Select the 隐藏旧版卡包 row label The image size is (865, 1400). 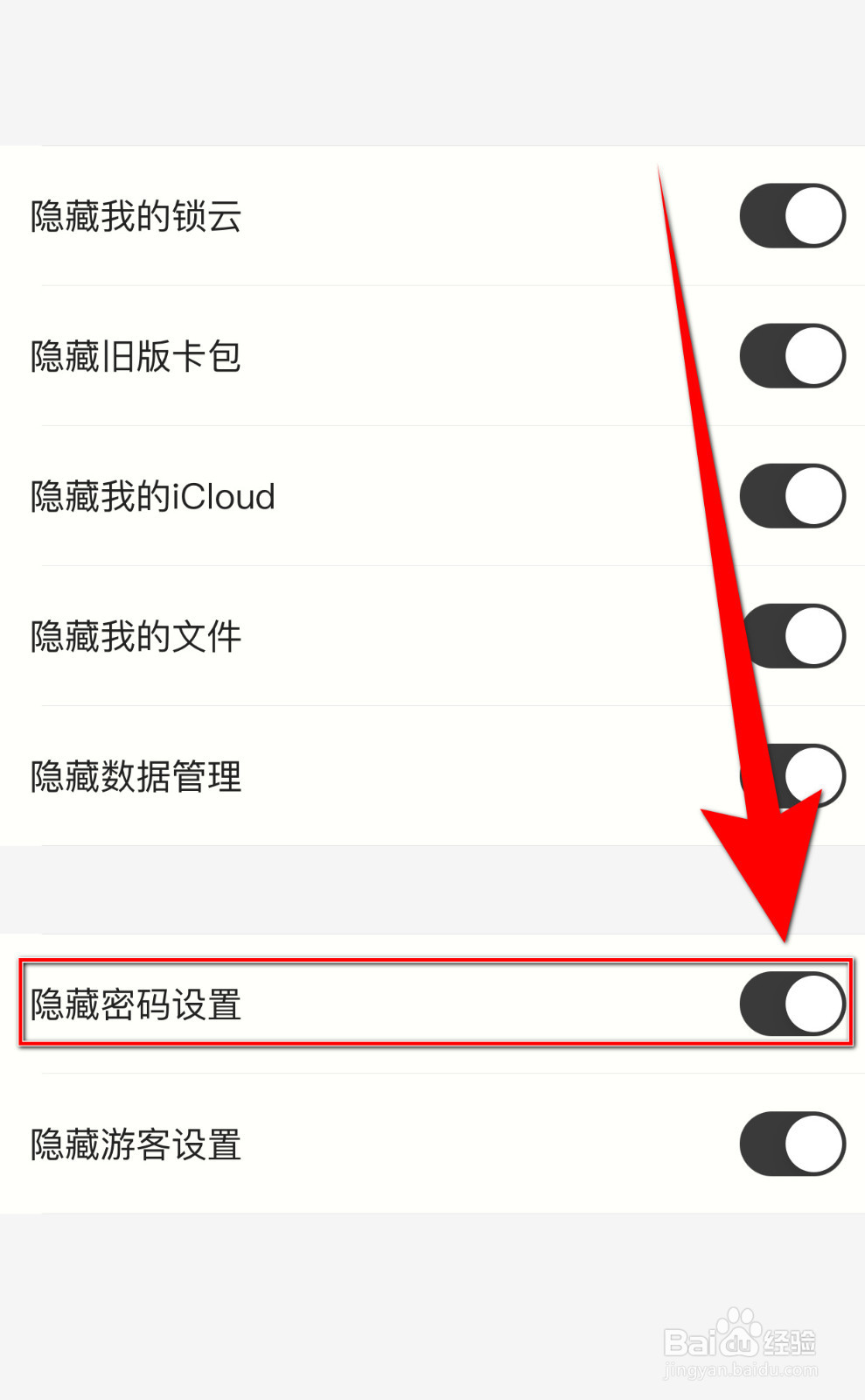136,356
